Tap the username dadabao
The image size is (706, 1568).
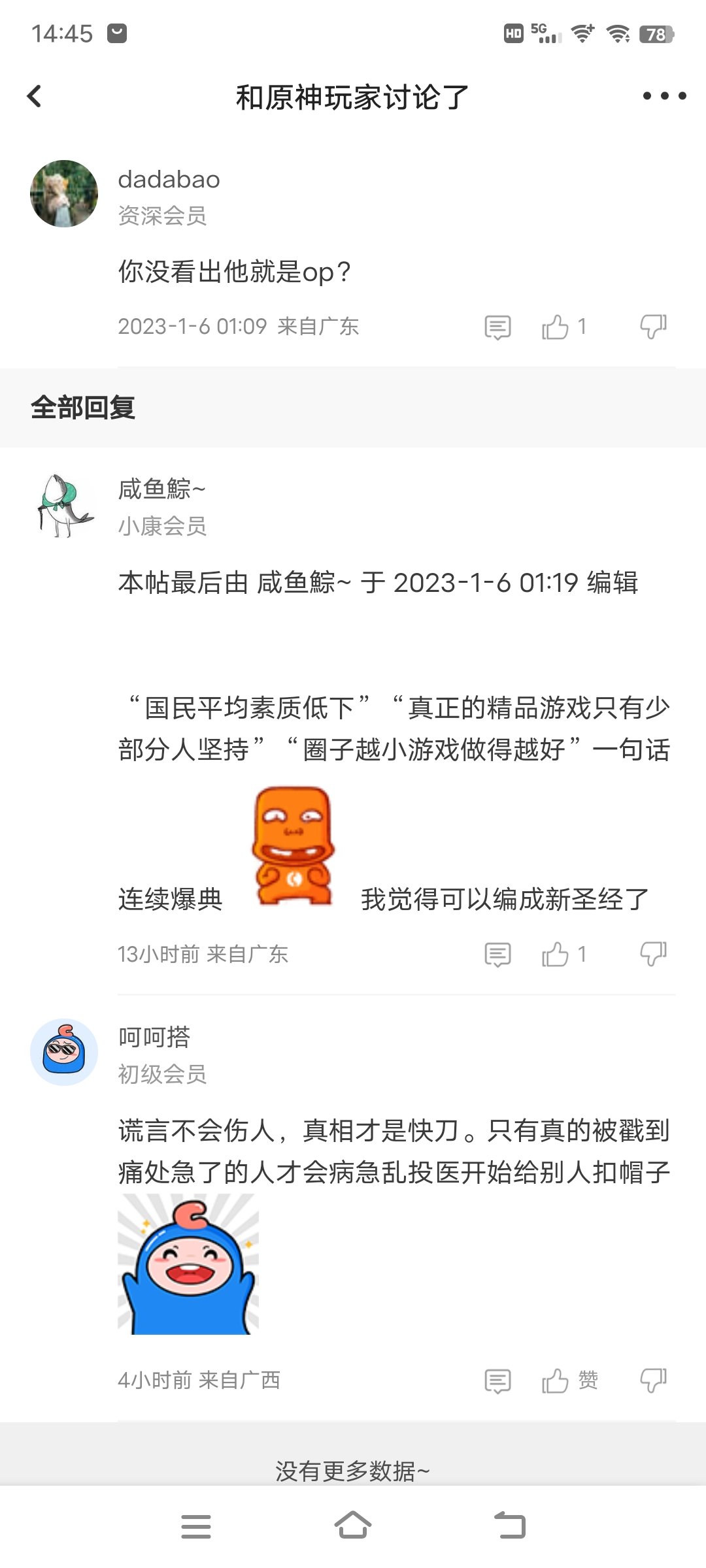pos(169,180)
